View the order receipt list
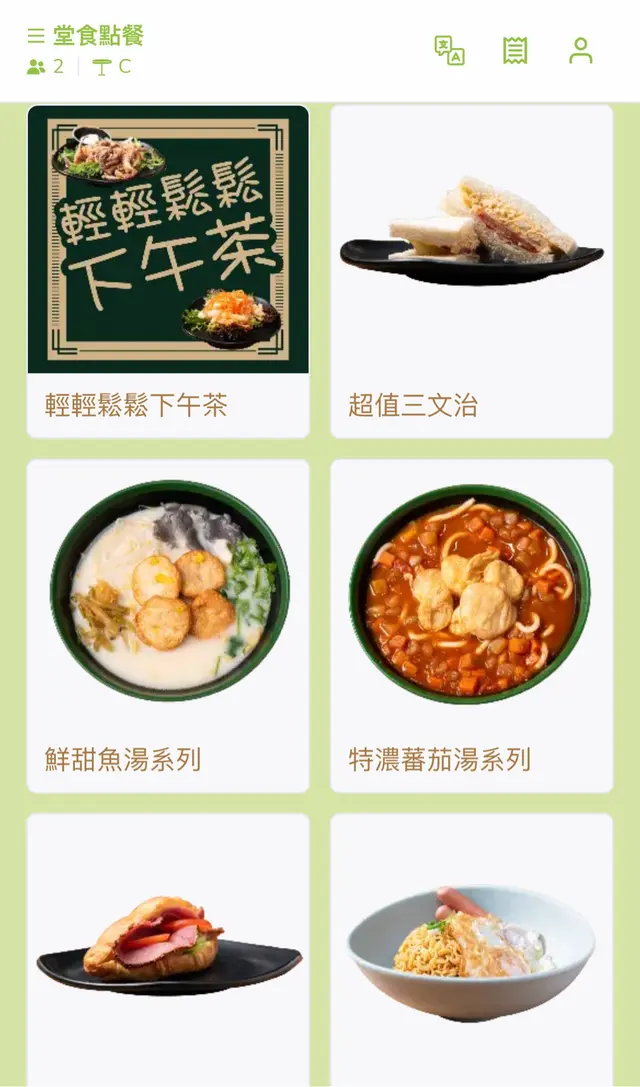 click(515, 50)
